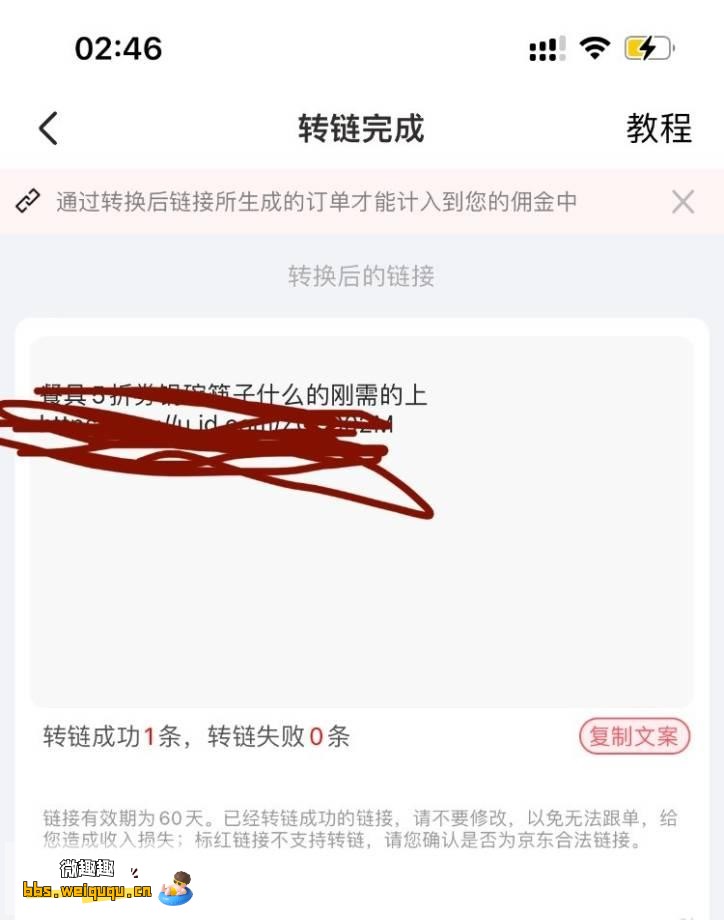This screenshot has height=920, width=724.
Task: Dismiss the commission notice with the X
Action: (x=682, y=202)
